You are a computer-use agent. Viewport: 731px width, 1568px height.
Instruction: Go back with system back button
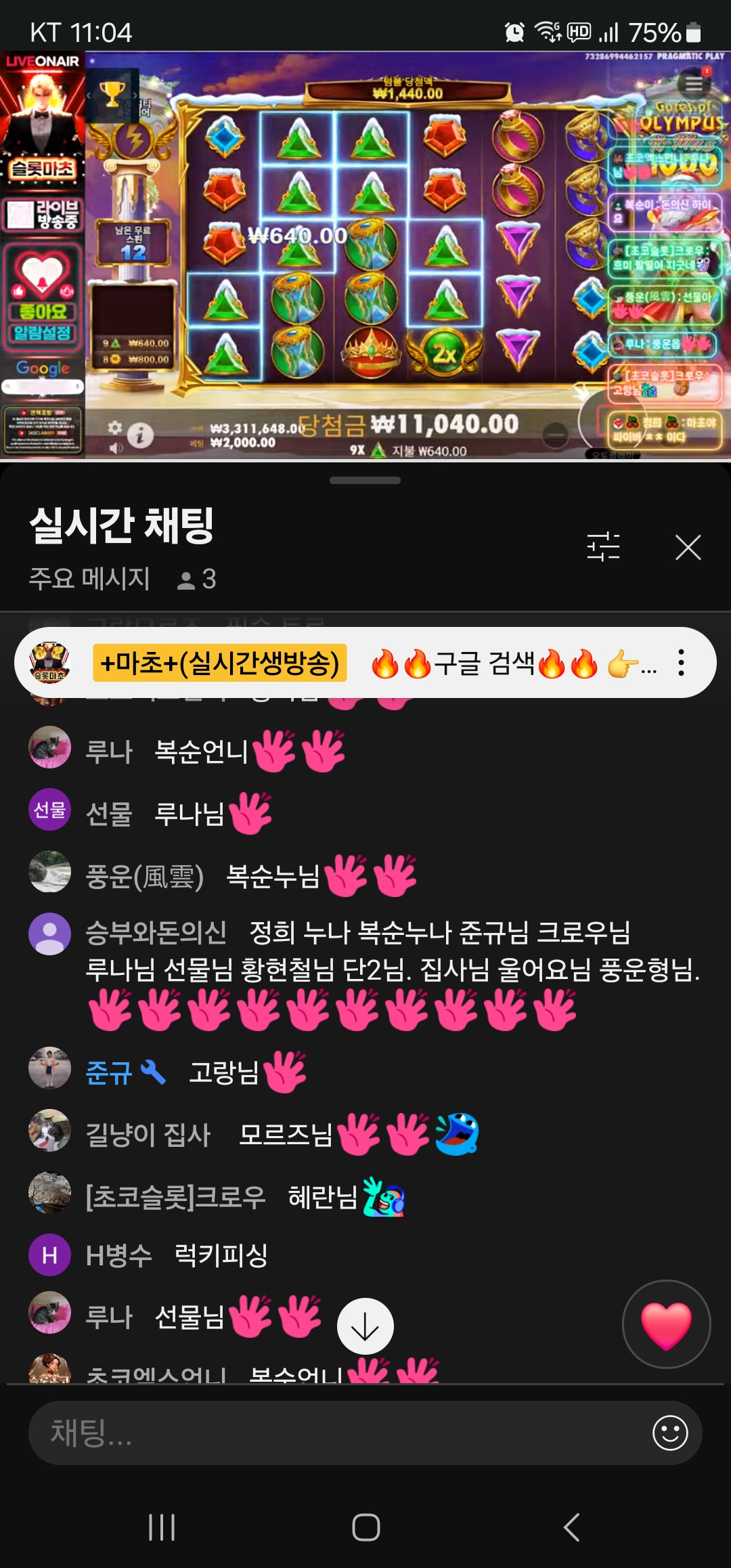tap(572, 1527)
